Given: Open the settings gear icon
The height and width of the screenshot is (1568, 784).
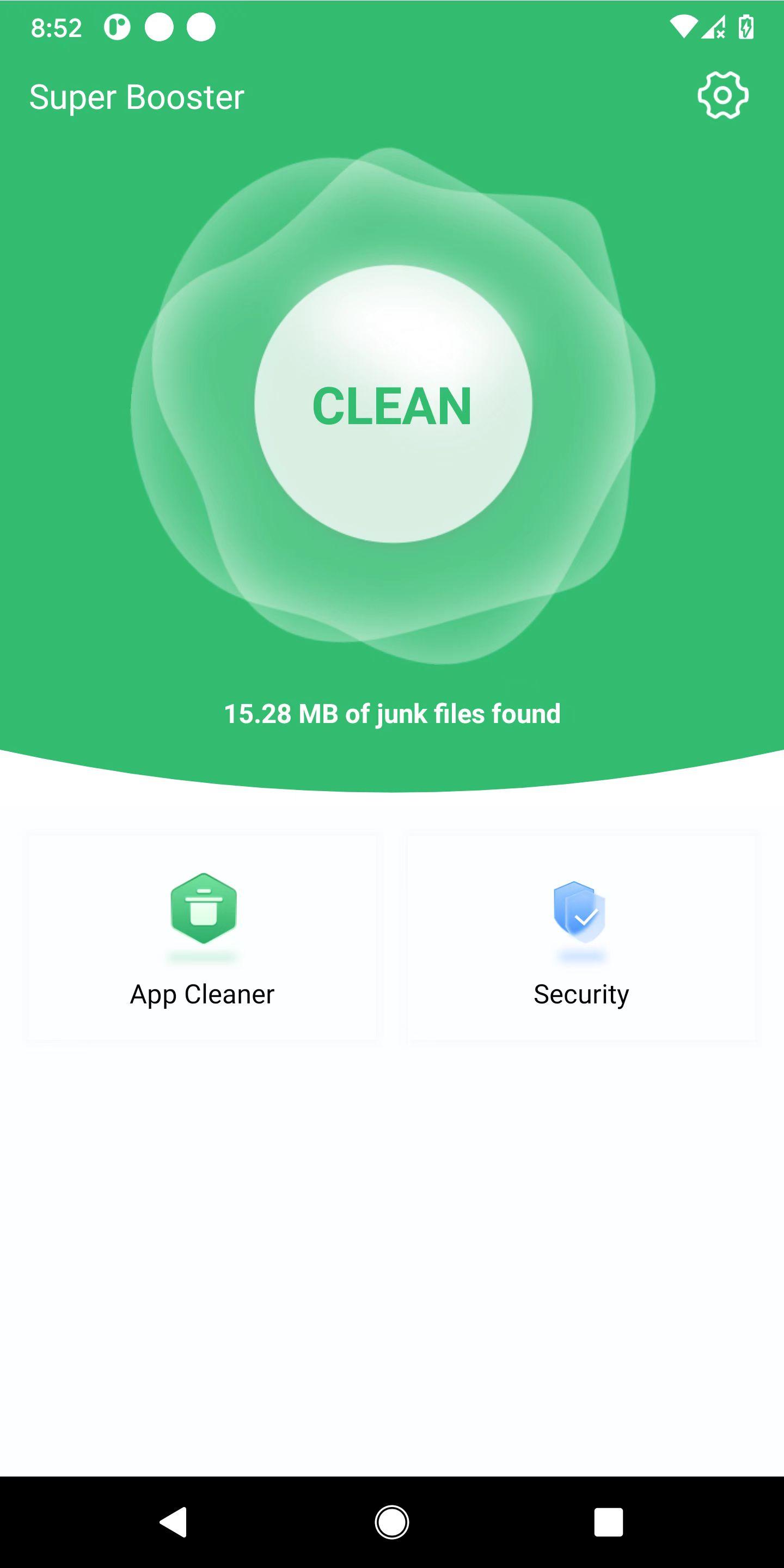Looking at the screenshot, I should click(x=722, y=96).
